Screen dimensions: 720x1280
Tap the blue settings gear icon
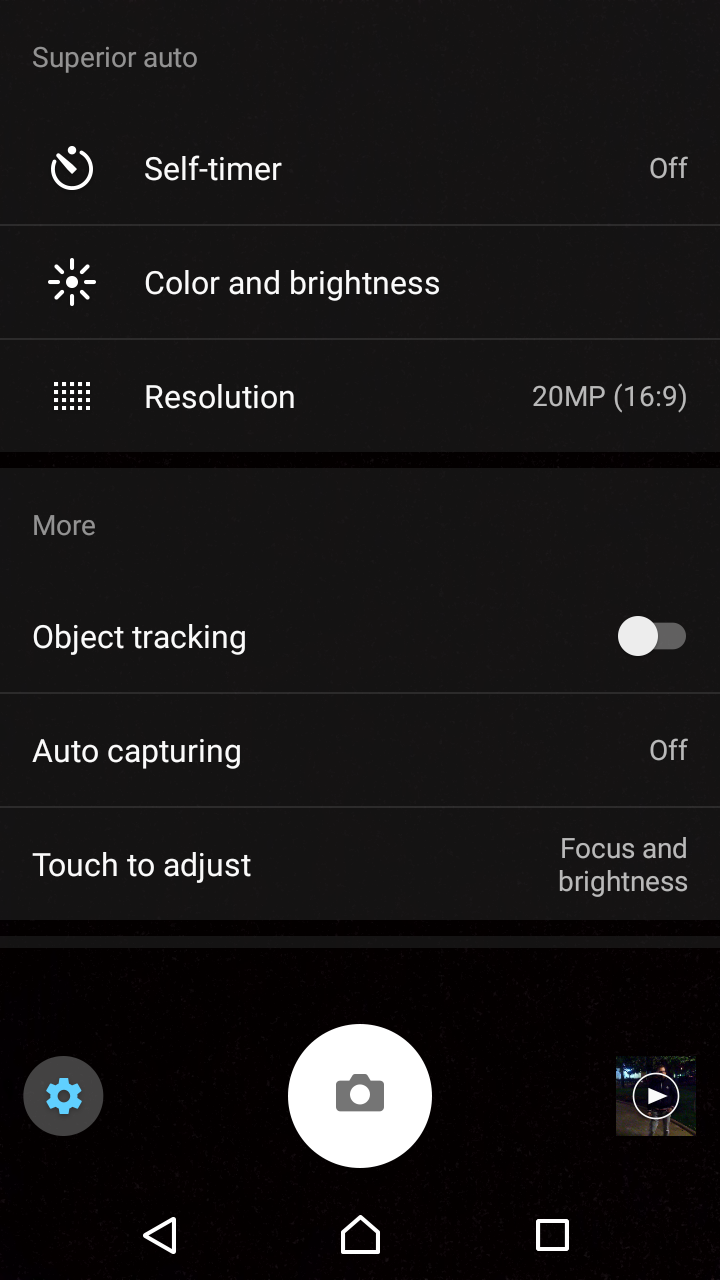click(63, 1096)
